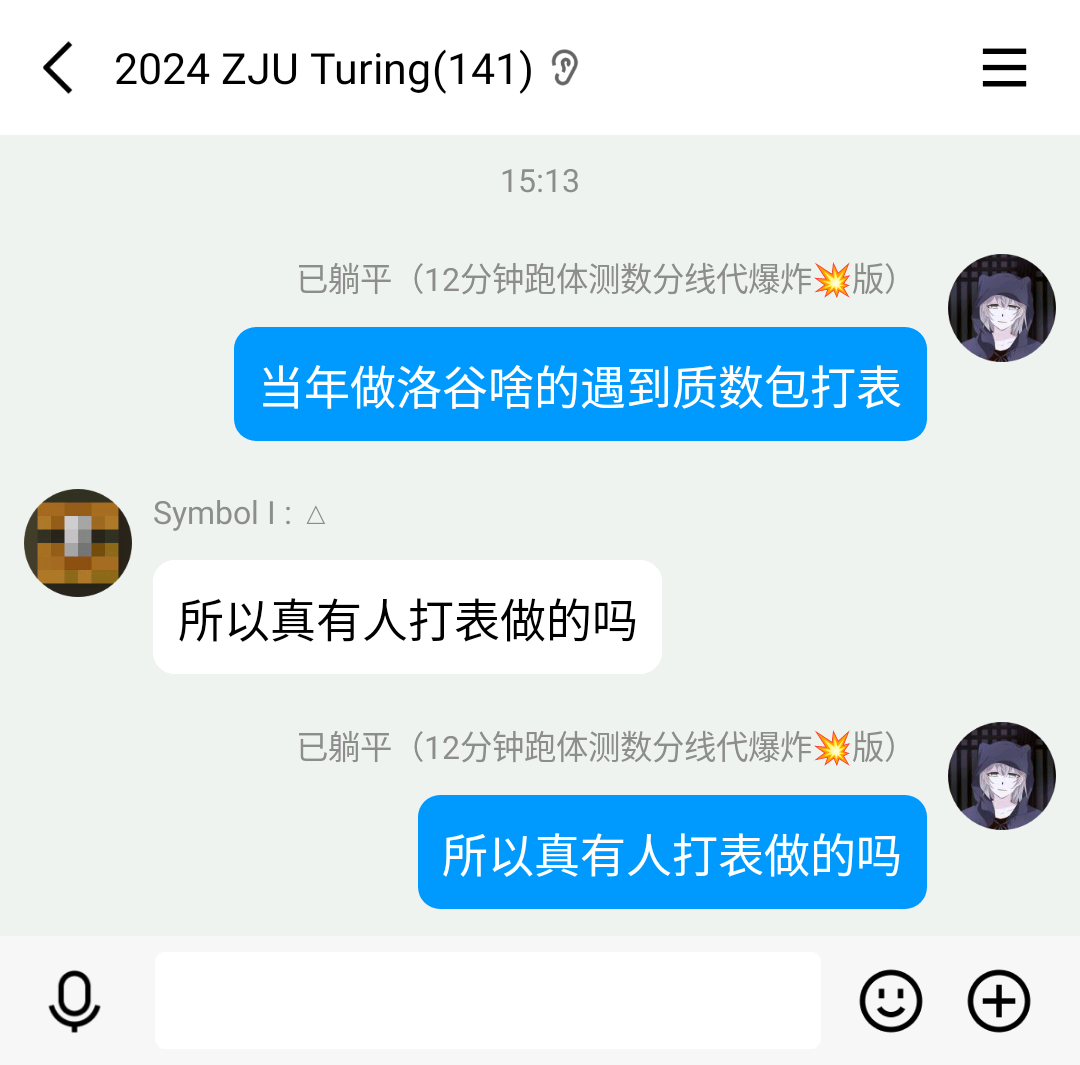The image size is (1080, 1065).
Task: View Symbol I's avatar profile
Action: click(x=78, y=543)
